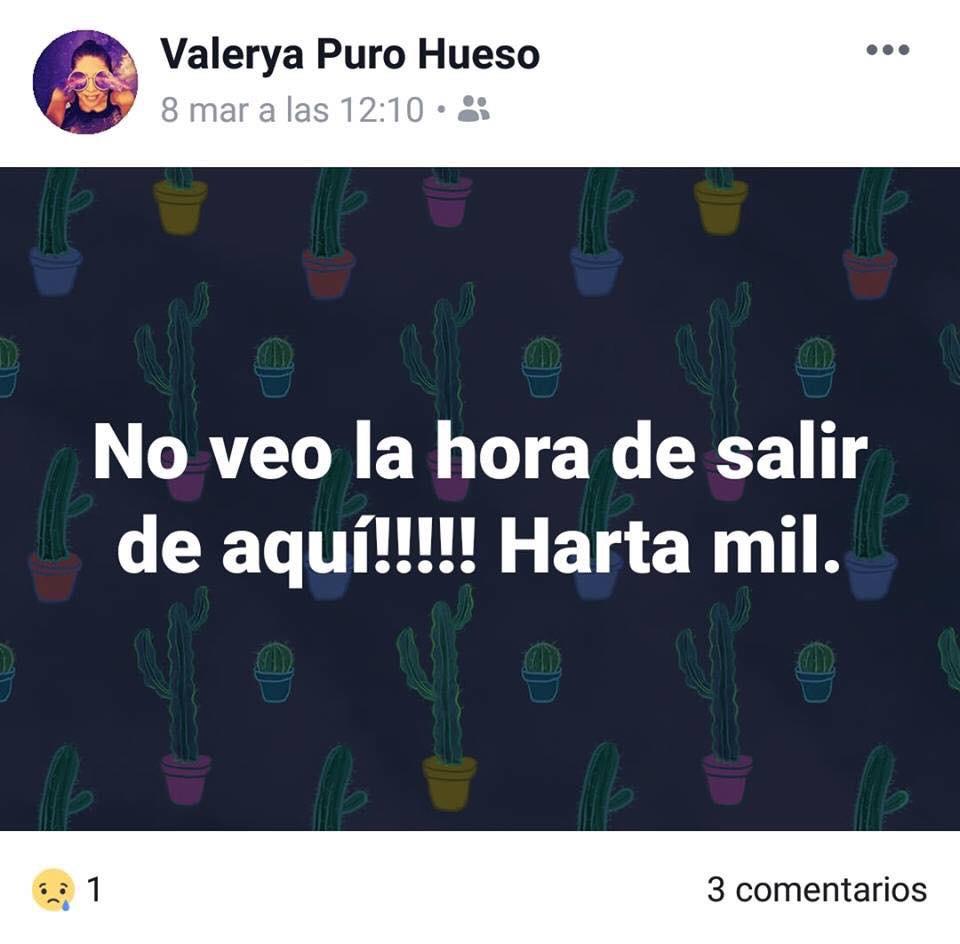960x944 pixels.
Task: Open the Valerya Puro Hueso profile name
Action: click(350, 55)
